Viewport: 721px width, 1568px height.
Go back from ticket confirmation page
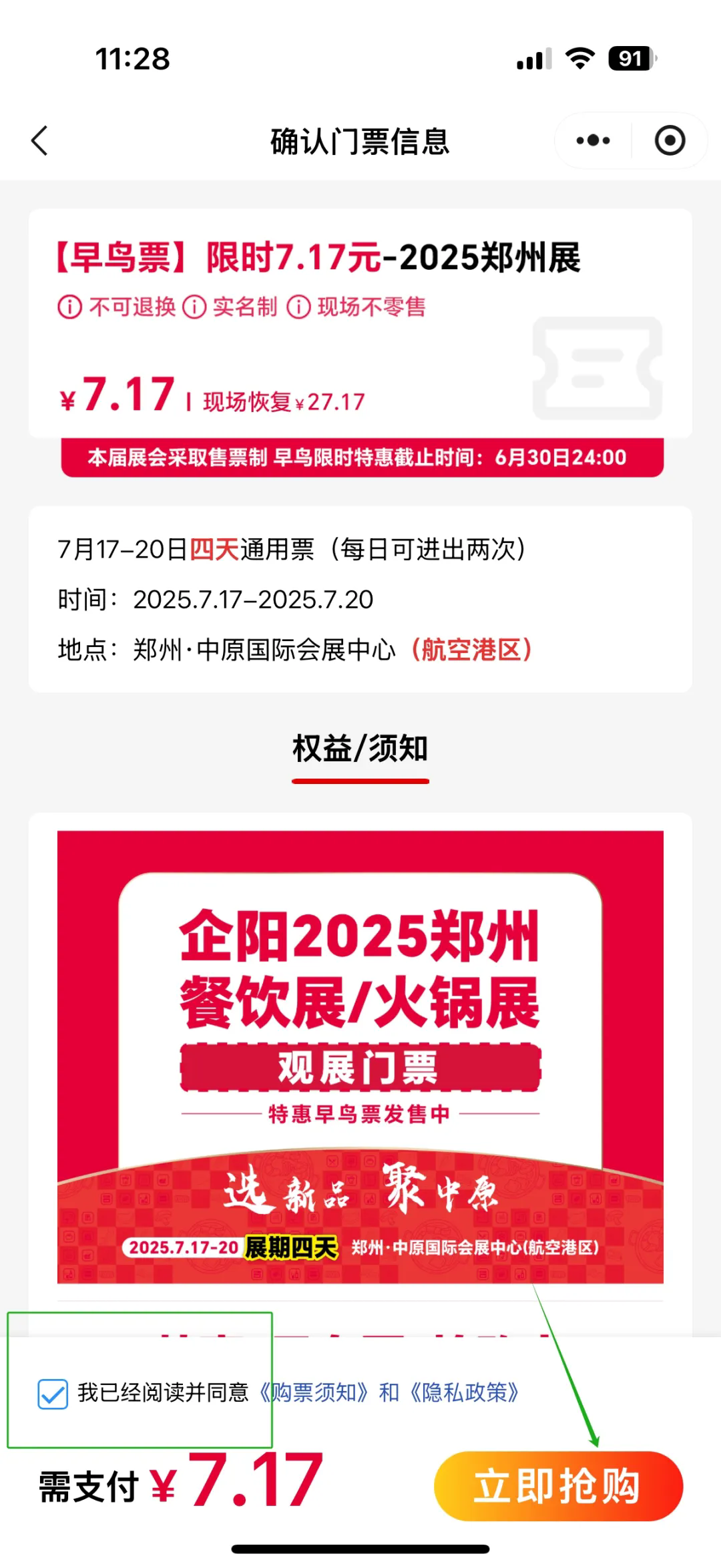pos(40,141)
